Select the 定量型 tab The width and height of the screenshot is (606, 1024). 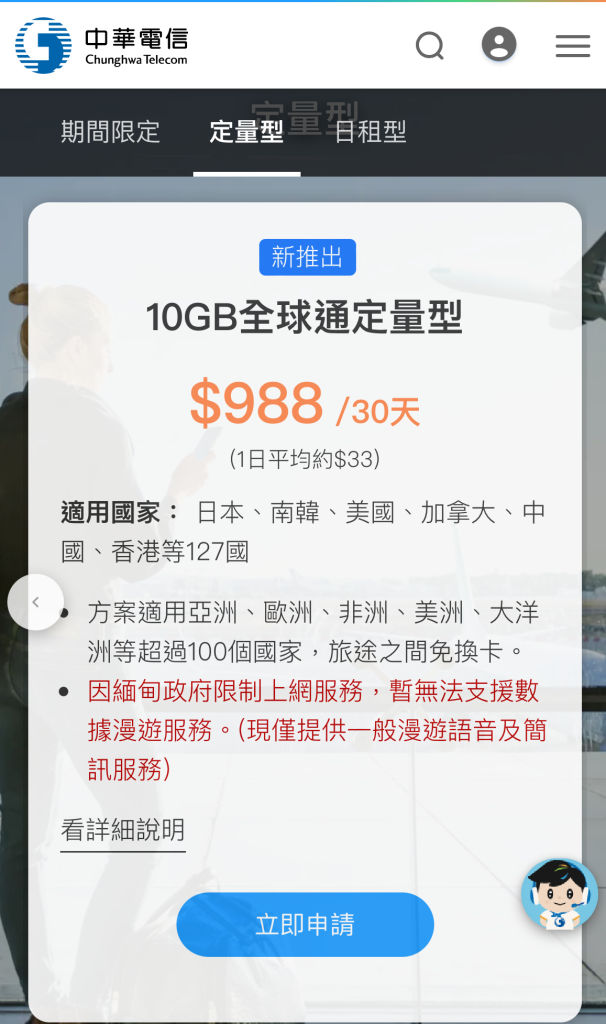click(246, 132)
